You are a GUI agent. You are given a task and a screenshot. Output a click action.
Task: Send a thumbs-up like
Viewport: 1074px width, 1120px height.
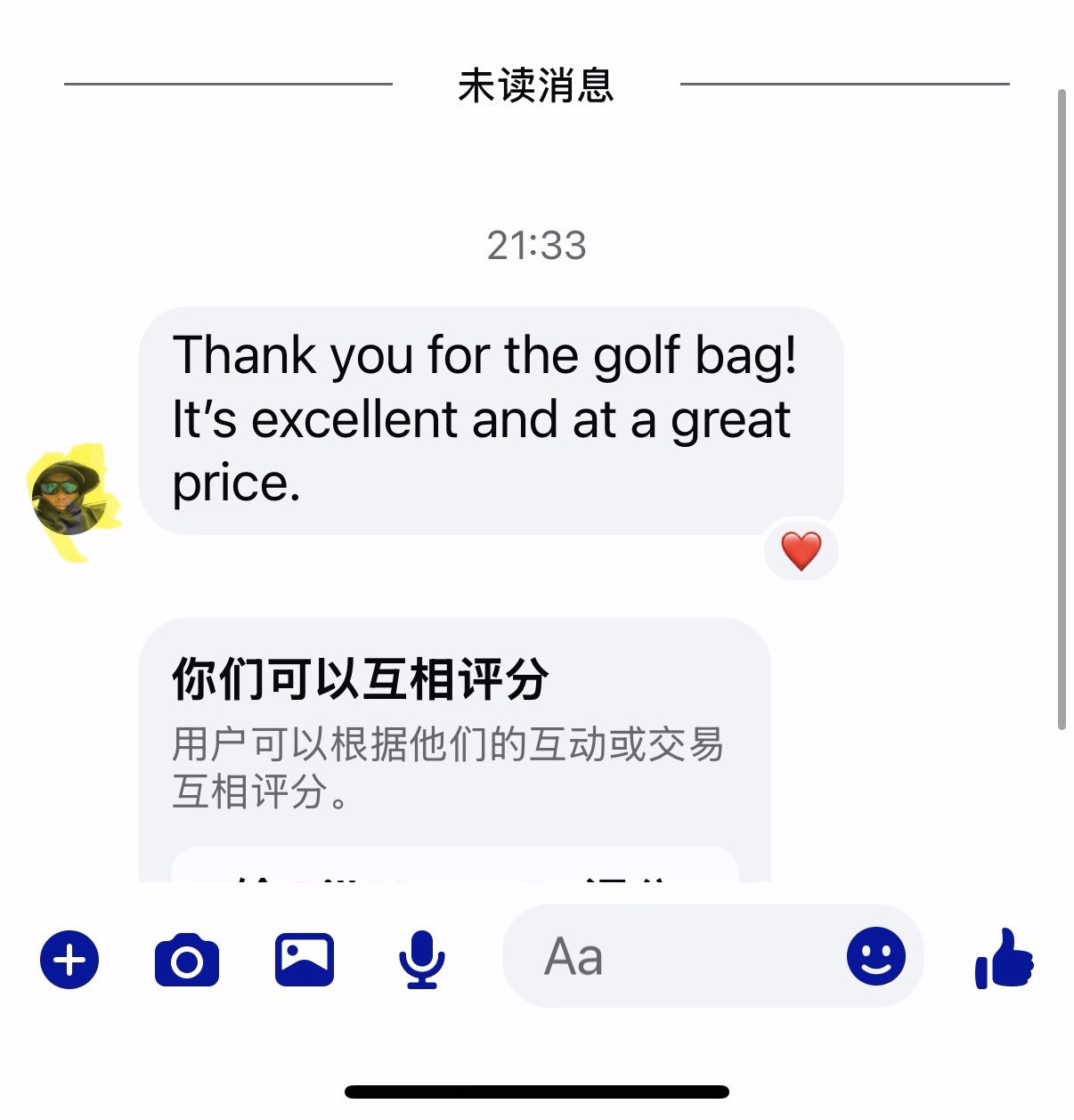pos(1005,958)
